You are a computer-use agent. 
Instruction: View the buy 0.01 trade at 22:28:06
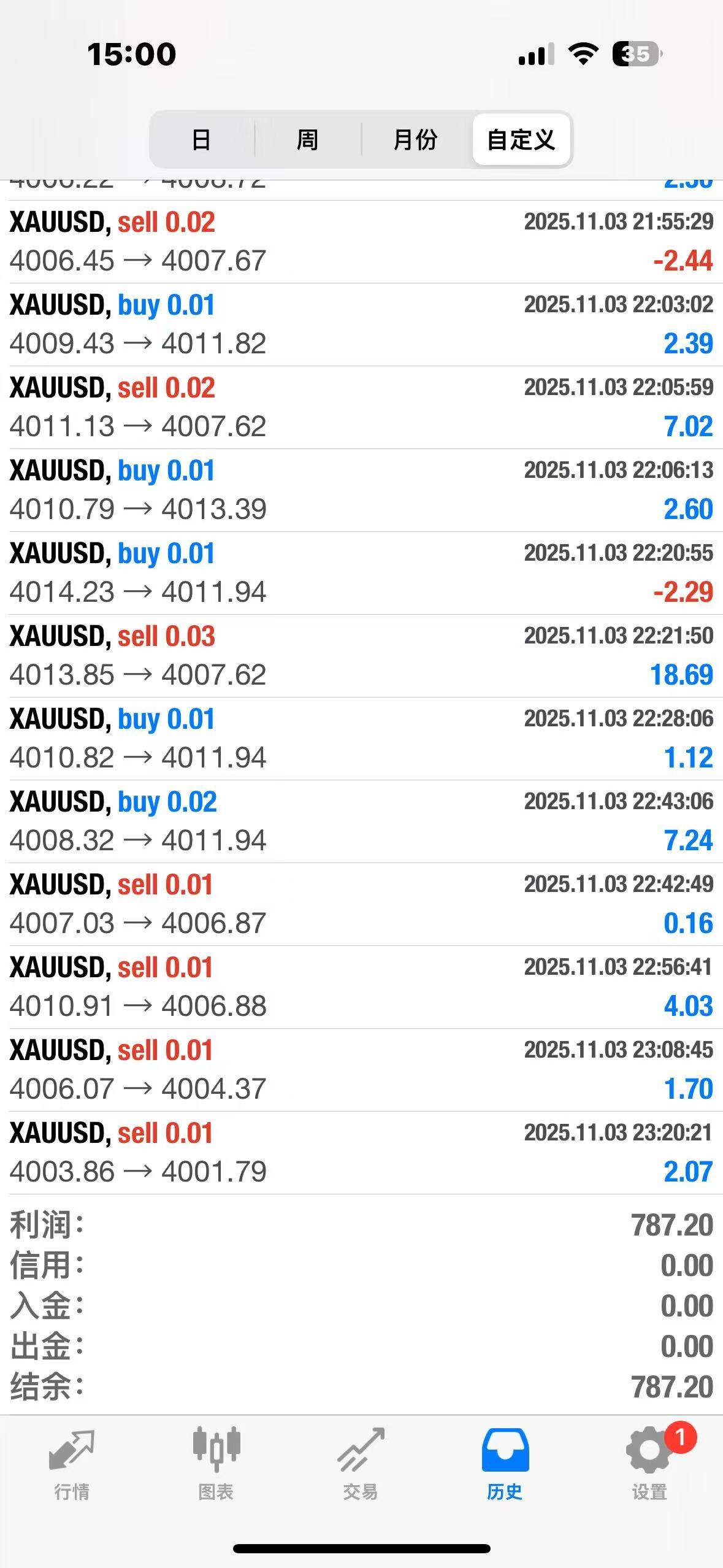361,739
